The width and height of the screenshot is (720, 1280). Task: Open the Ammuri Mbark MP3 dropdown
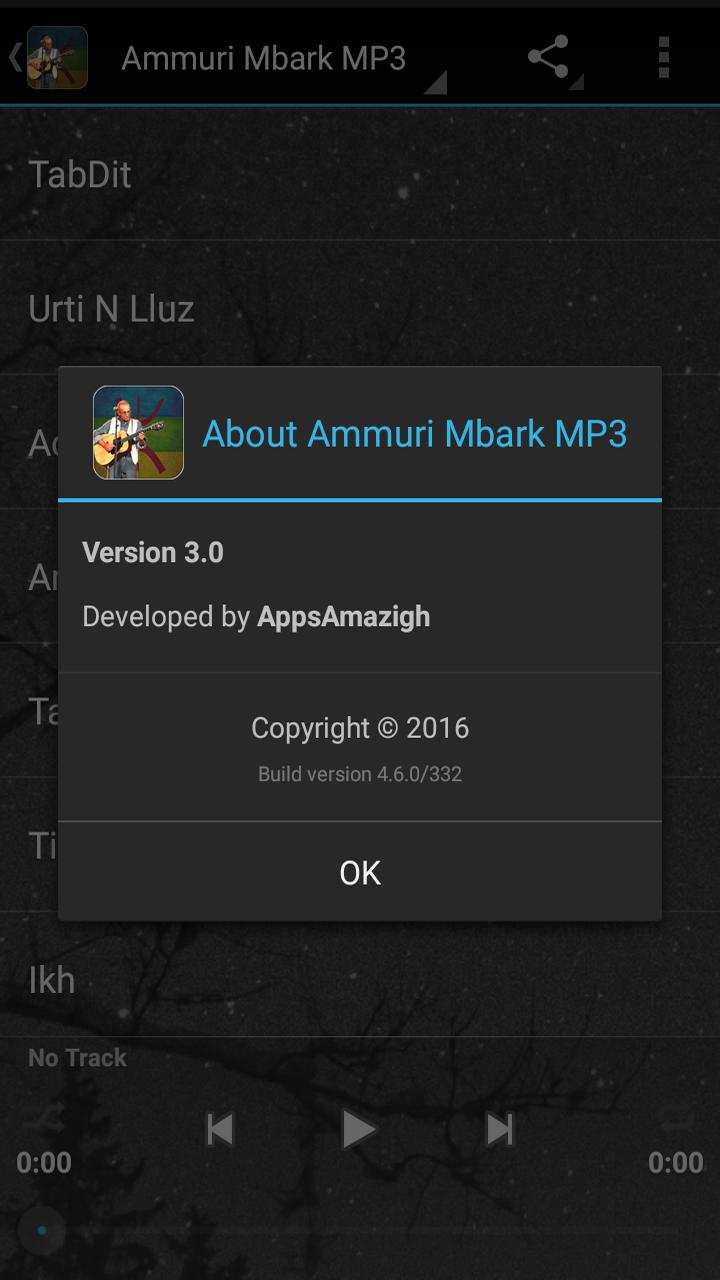tap(280, 60)
